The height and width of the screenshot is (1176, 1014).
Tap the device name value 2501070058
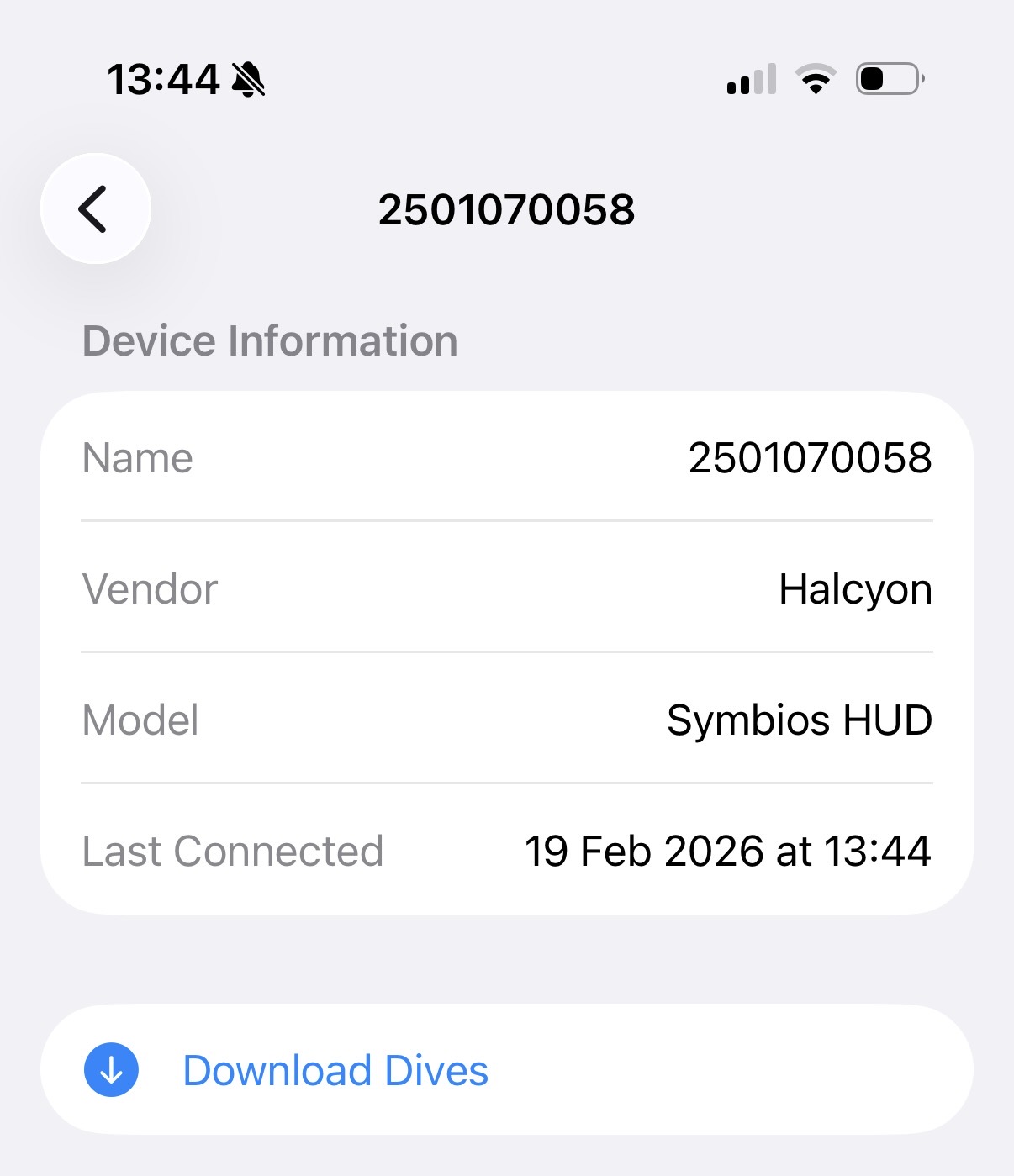point(811,457)
